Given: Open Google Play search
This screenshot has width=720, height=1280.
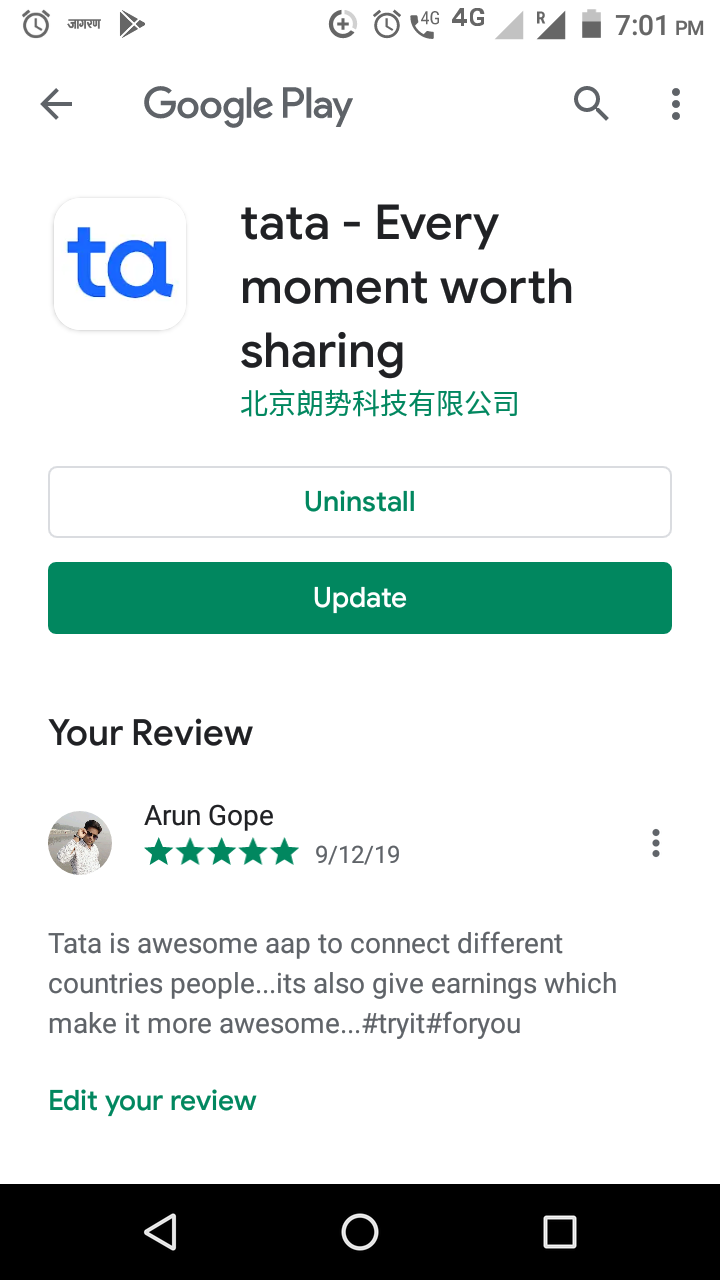Looking at the screenshot, I should [x=591, y=104].
